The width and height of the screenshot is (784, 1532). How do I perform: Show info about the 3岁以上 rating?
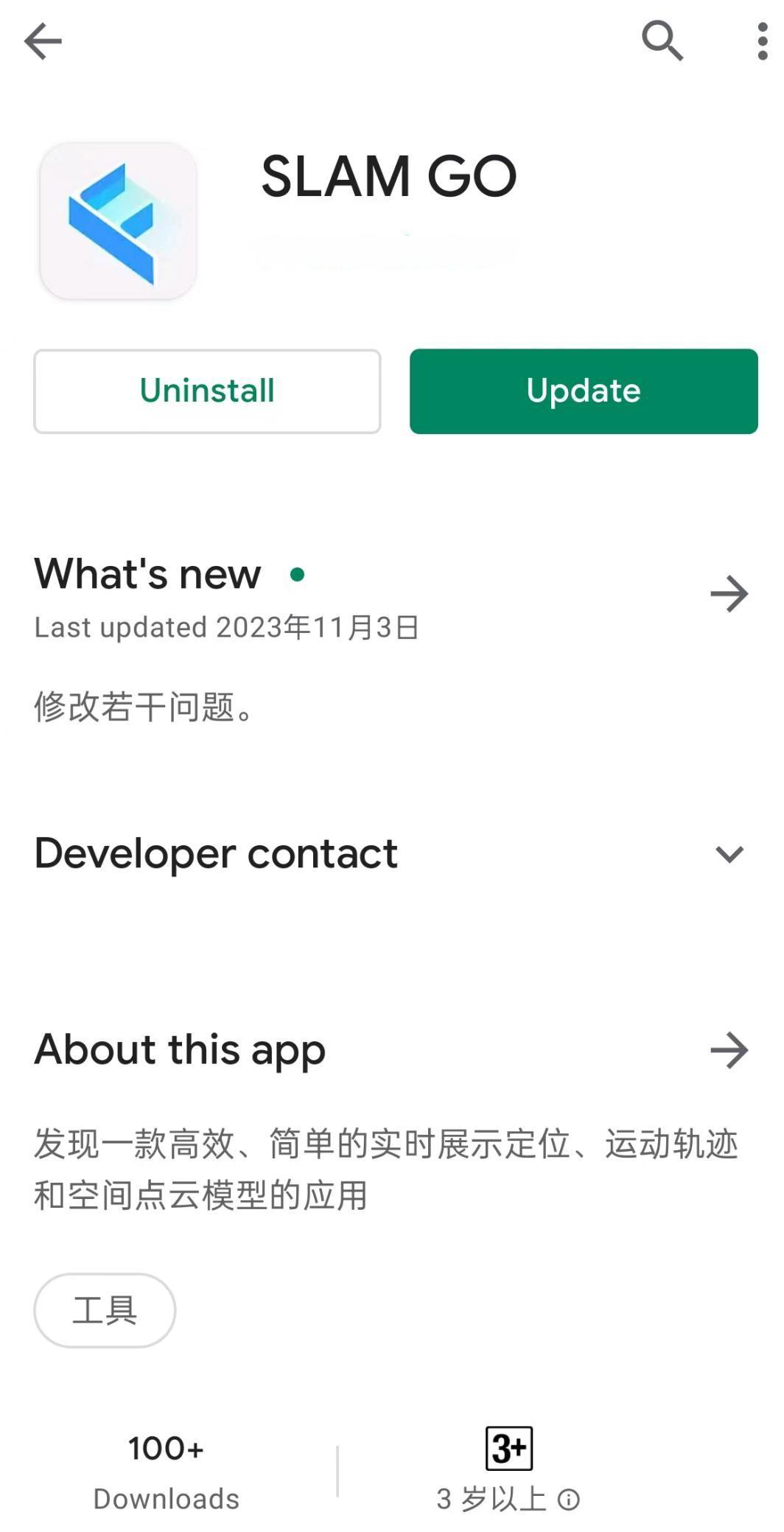coord(569,1499)
